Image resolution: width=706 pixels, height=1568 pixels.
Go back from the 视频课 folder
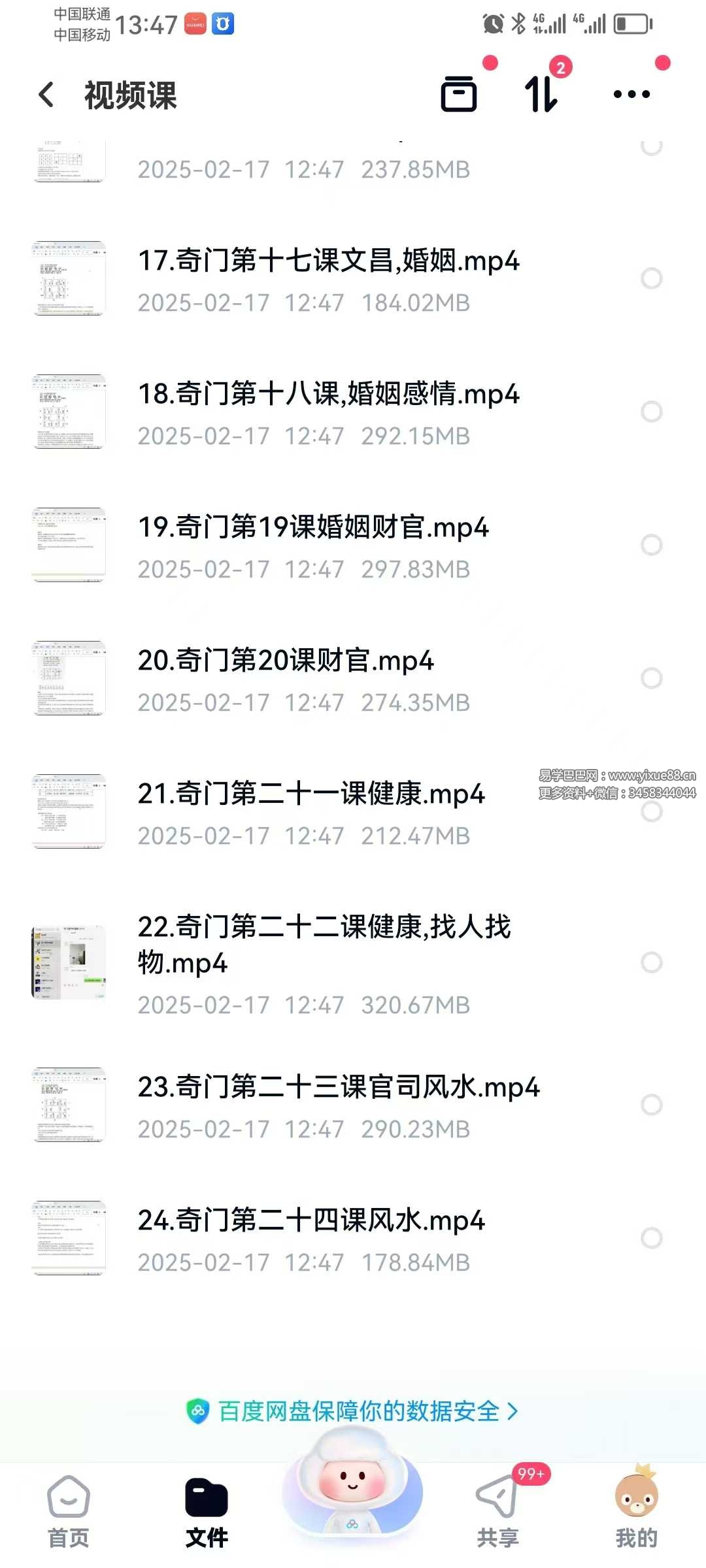point(46,95)
